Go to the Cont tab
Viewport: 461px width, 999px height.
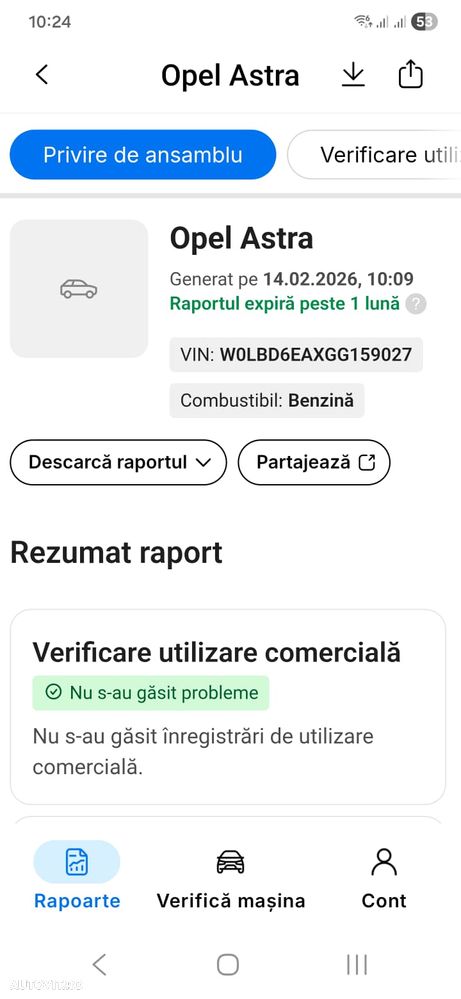coord(384,875)
